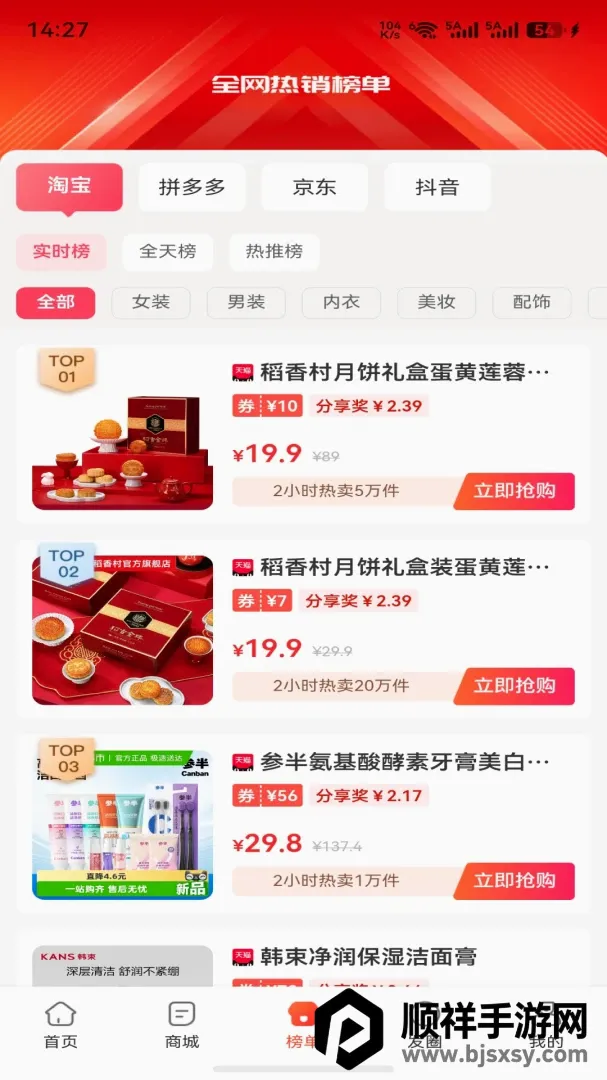
Task: Show the 热推榜 list
Action: (274, 251)
